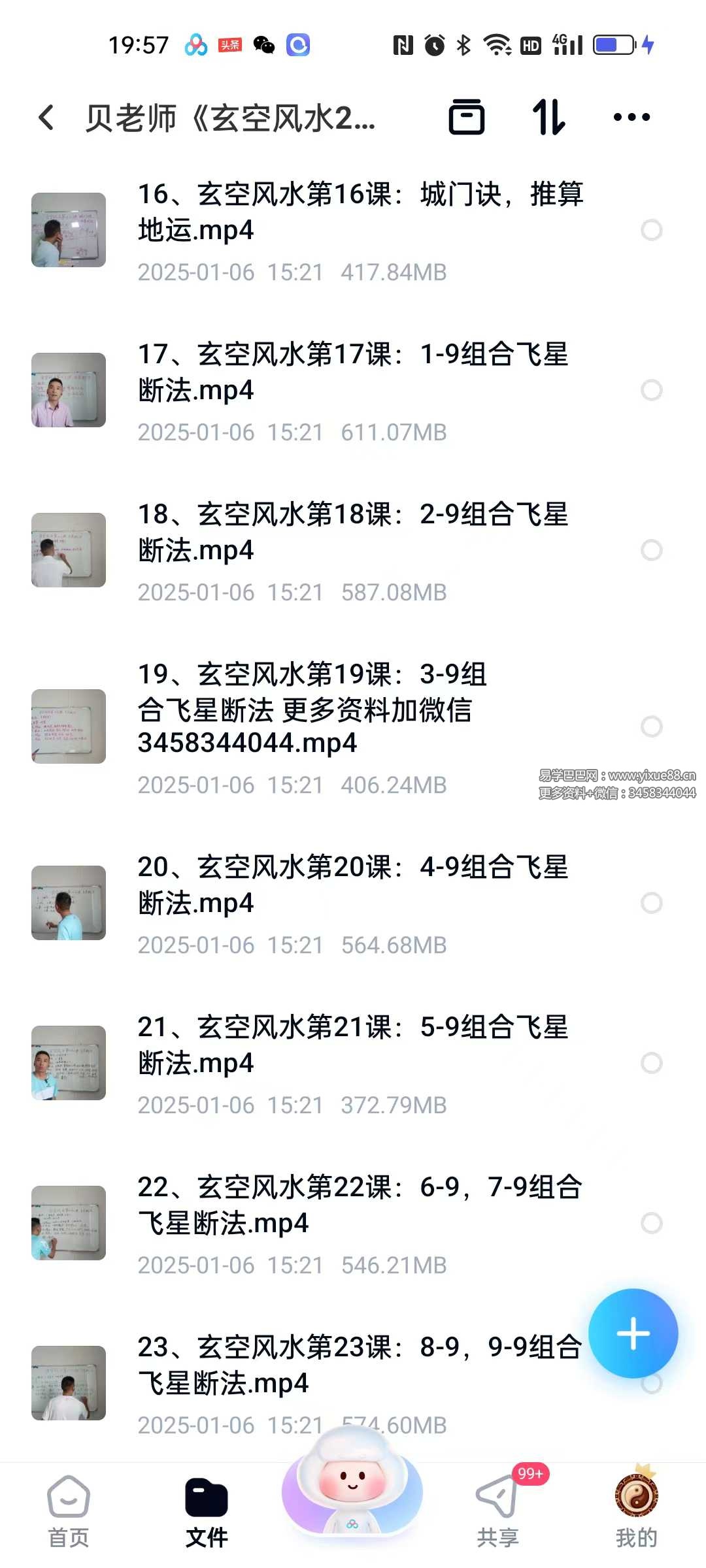Image resolution: width=706 pixels, height=1568 pixels.
Task: Tick the selection circle for lesson 22
Action: tap(651, 1223)
